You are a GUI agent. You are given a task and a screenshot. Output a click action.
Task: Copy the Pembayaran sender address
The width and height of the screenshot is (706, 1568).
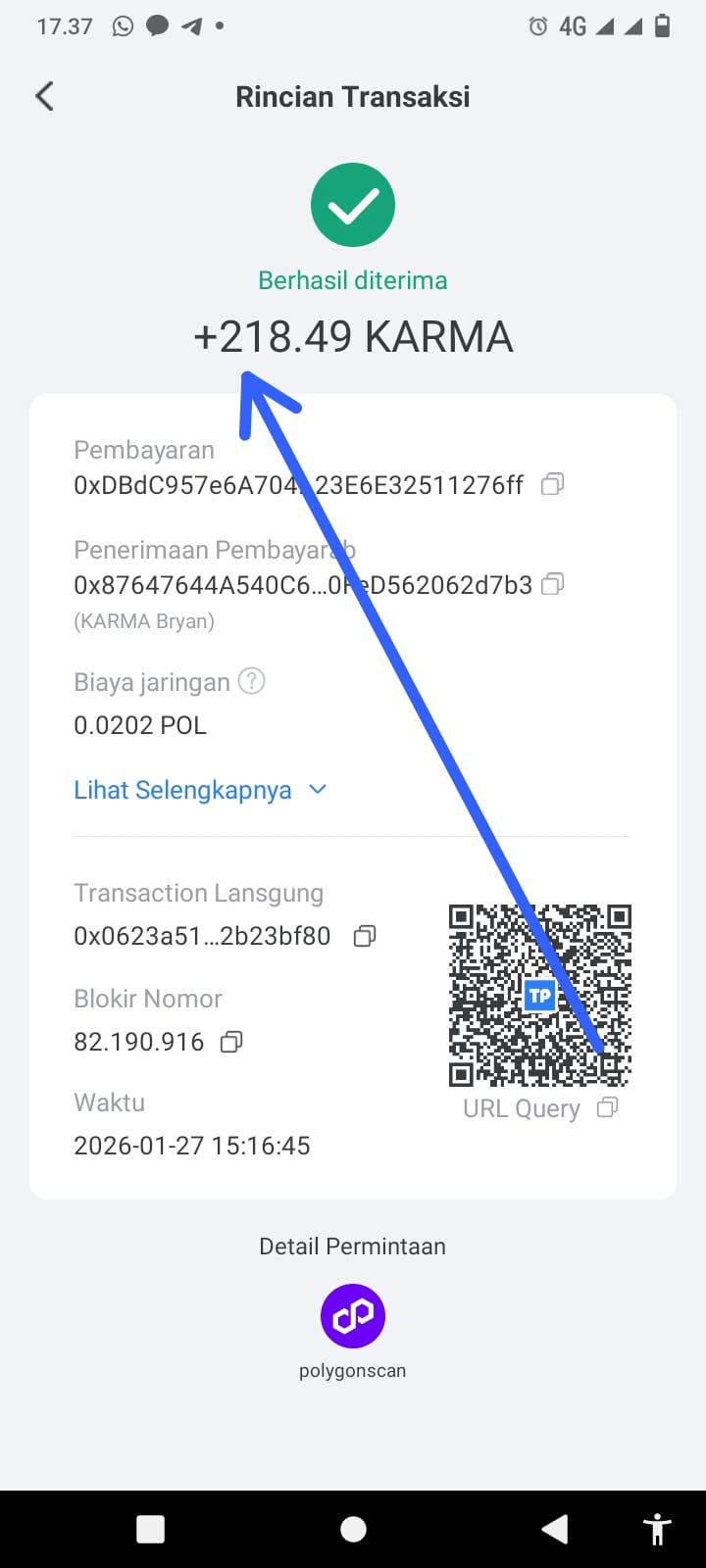[x=553, y=484]
